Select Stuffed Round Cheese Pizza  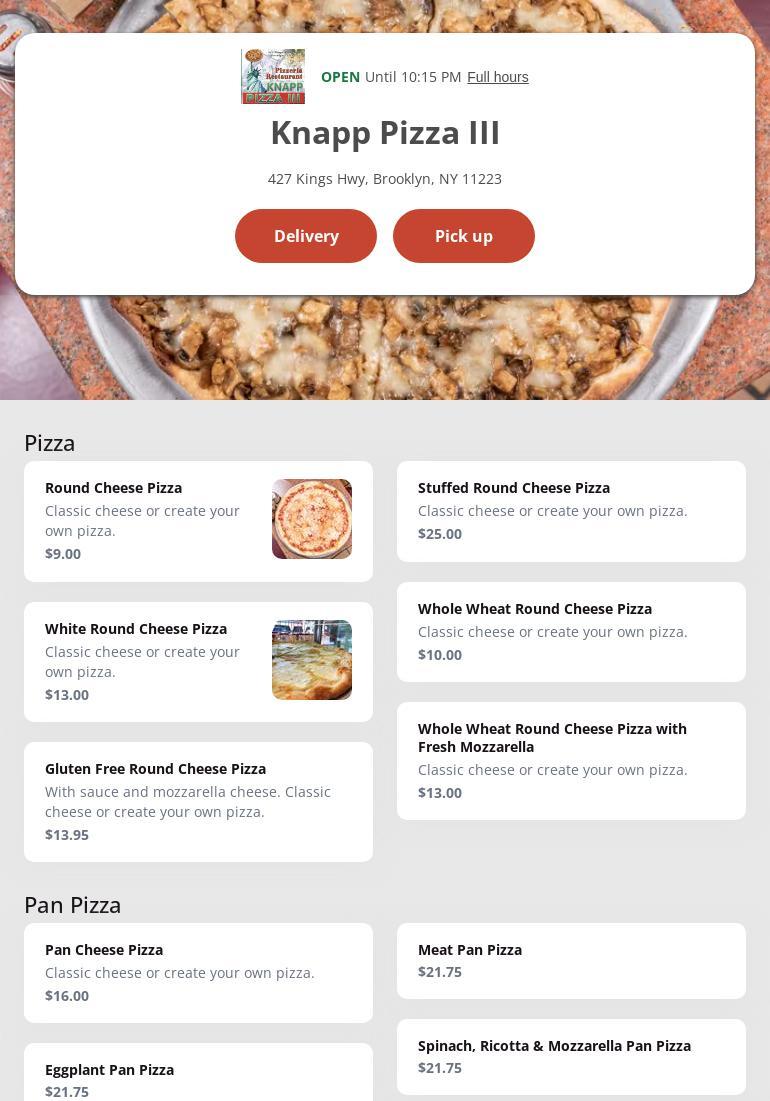[571, 511]
